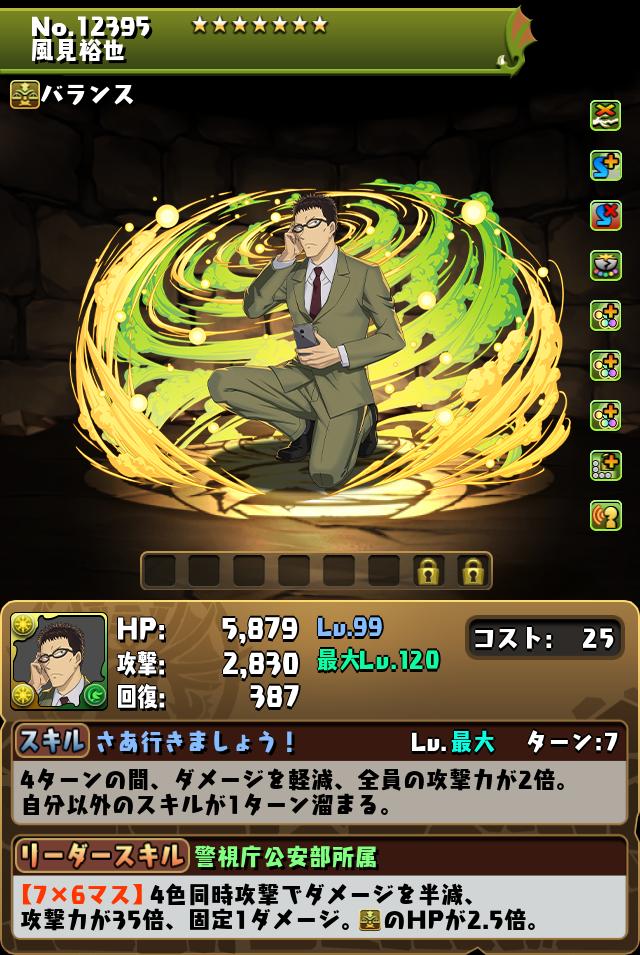View the skill bind resistance awakening
Image resolution: width=640 pixels, height=955 pixels.
tap(606, 215)
